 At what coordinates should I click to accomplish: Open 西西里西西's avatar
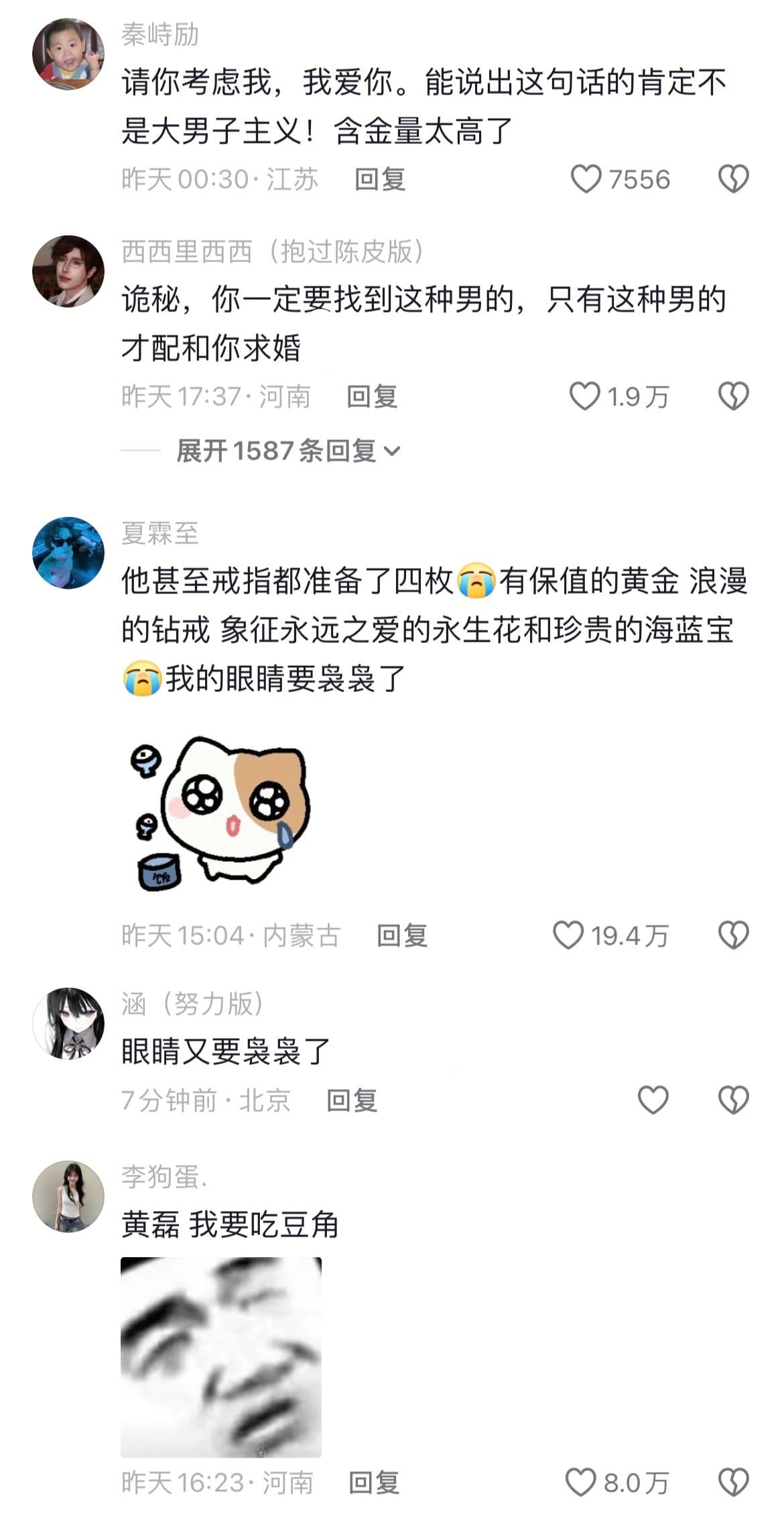(x=68, y=271)
